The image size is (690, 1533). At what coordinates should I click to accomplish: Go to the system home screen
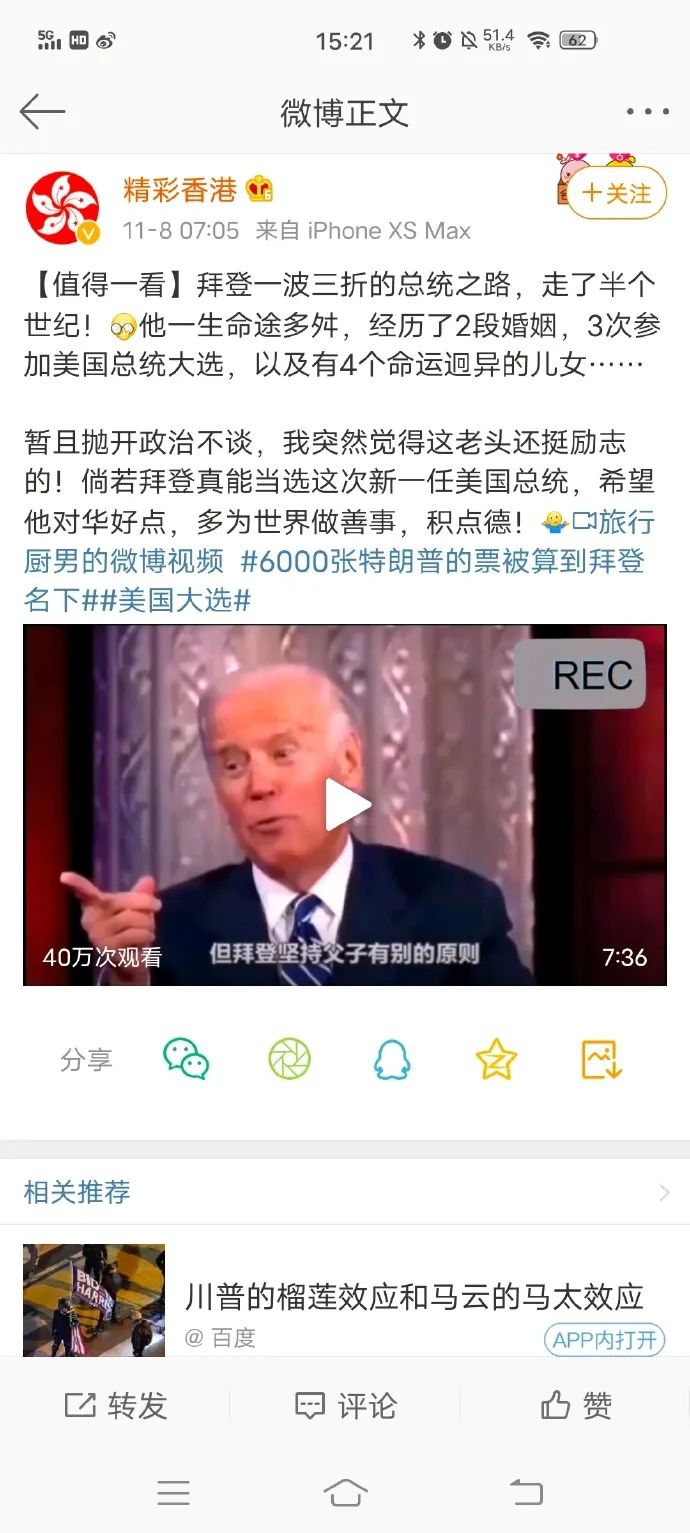(x=345, y=1494)
